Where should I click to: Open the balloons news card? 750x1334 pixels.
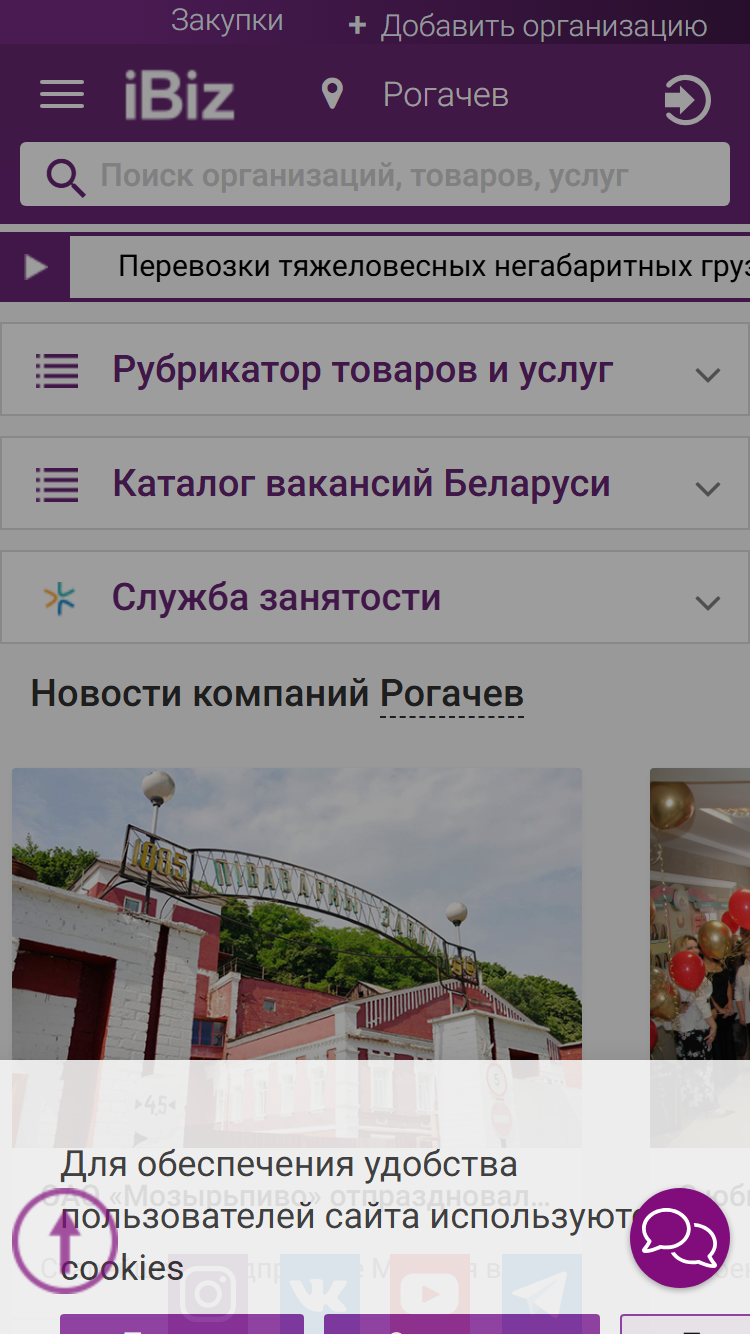pyautogui.click(x=700, y=957)
